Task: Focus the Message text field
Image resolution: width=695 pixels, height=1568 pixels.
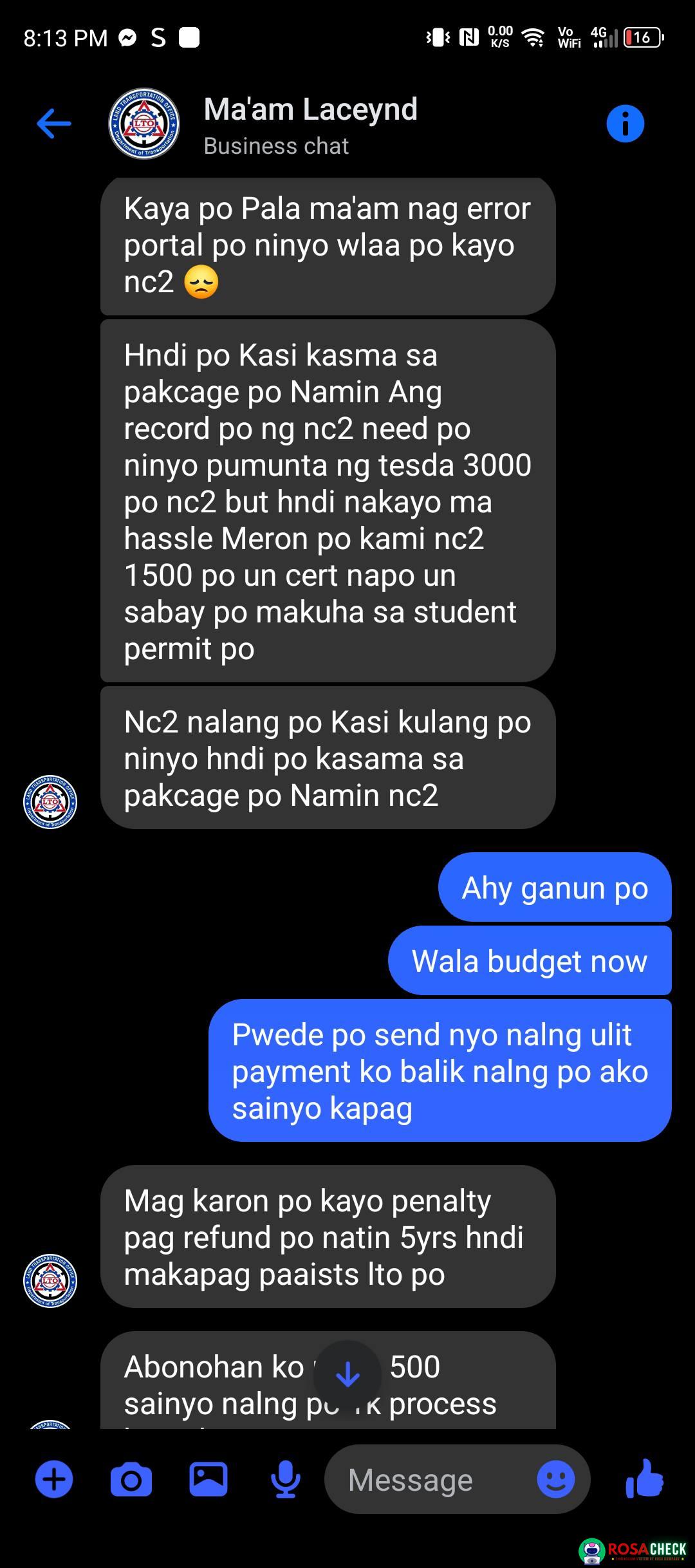Action: pos(425,1479)
